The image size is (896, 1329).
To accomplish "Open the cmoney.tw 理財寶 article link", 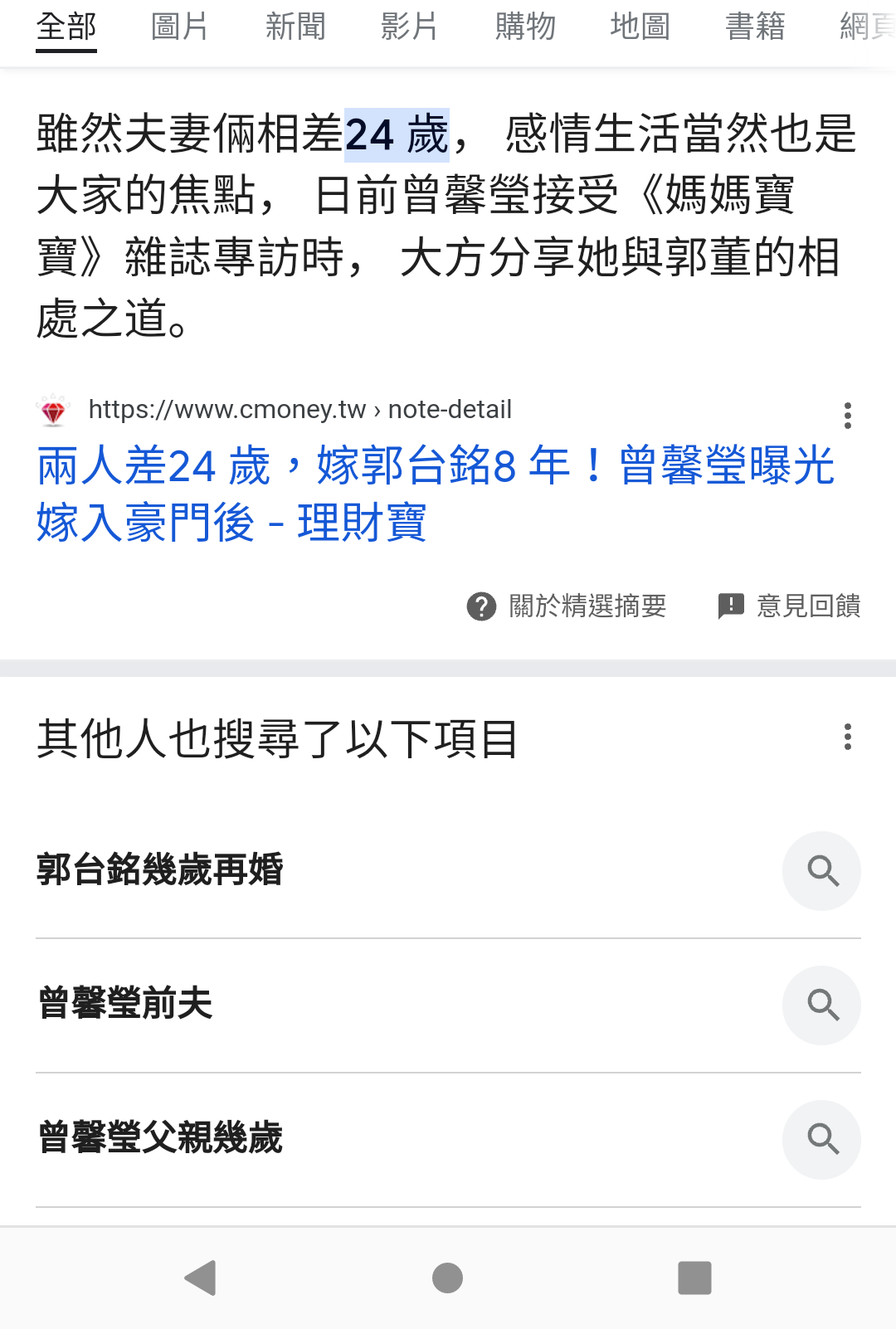I will point(435,493).
